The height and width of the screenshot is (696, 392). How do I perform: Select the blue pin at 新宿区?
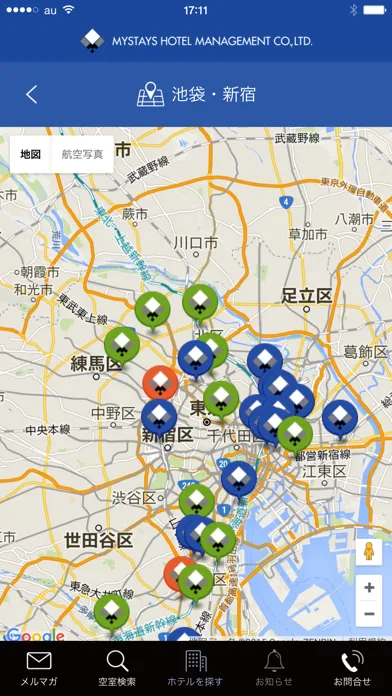pos(159,419)
